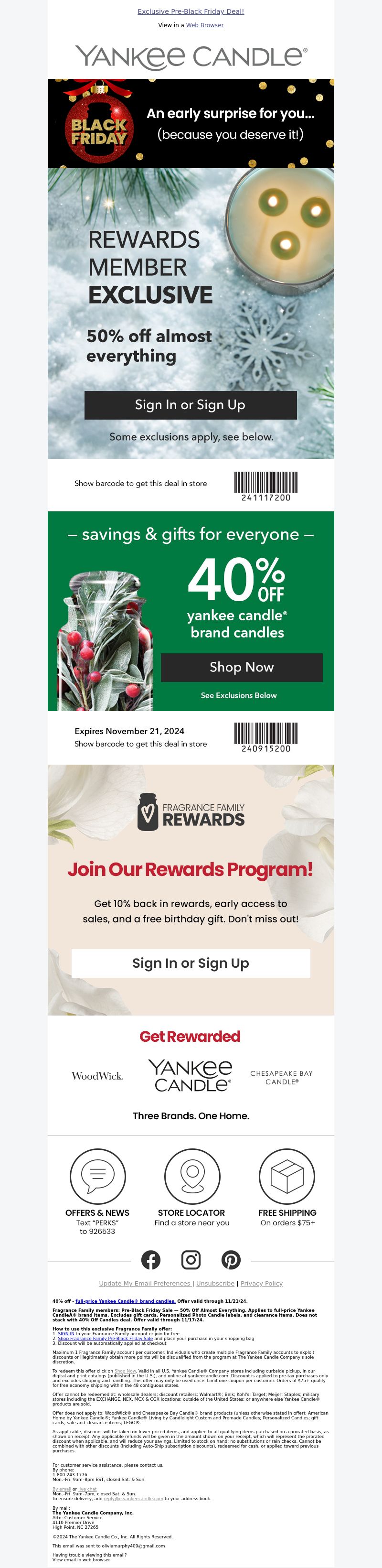The width and height of the screenshot is (382, 1568).
Task: Visit the Yankee Candle Facebook page
Action: (x=151, y=1259)
